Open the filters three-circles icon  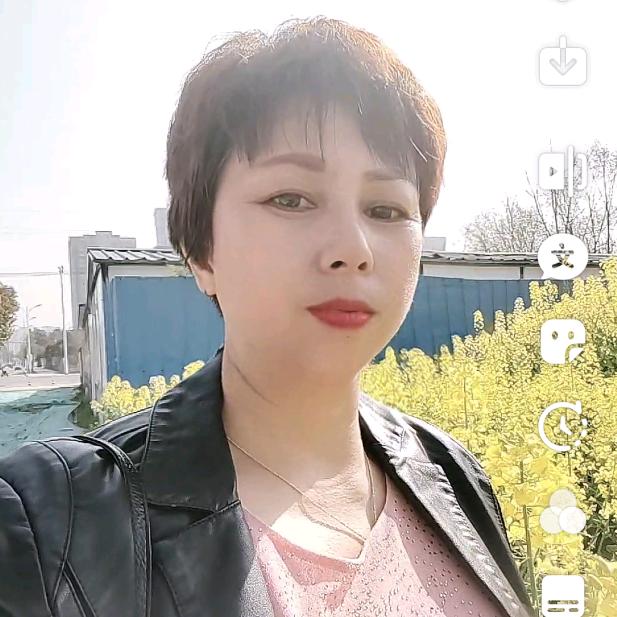tap(562, 512)
